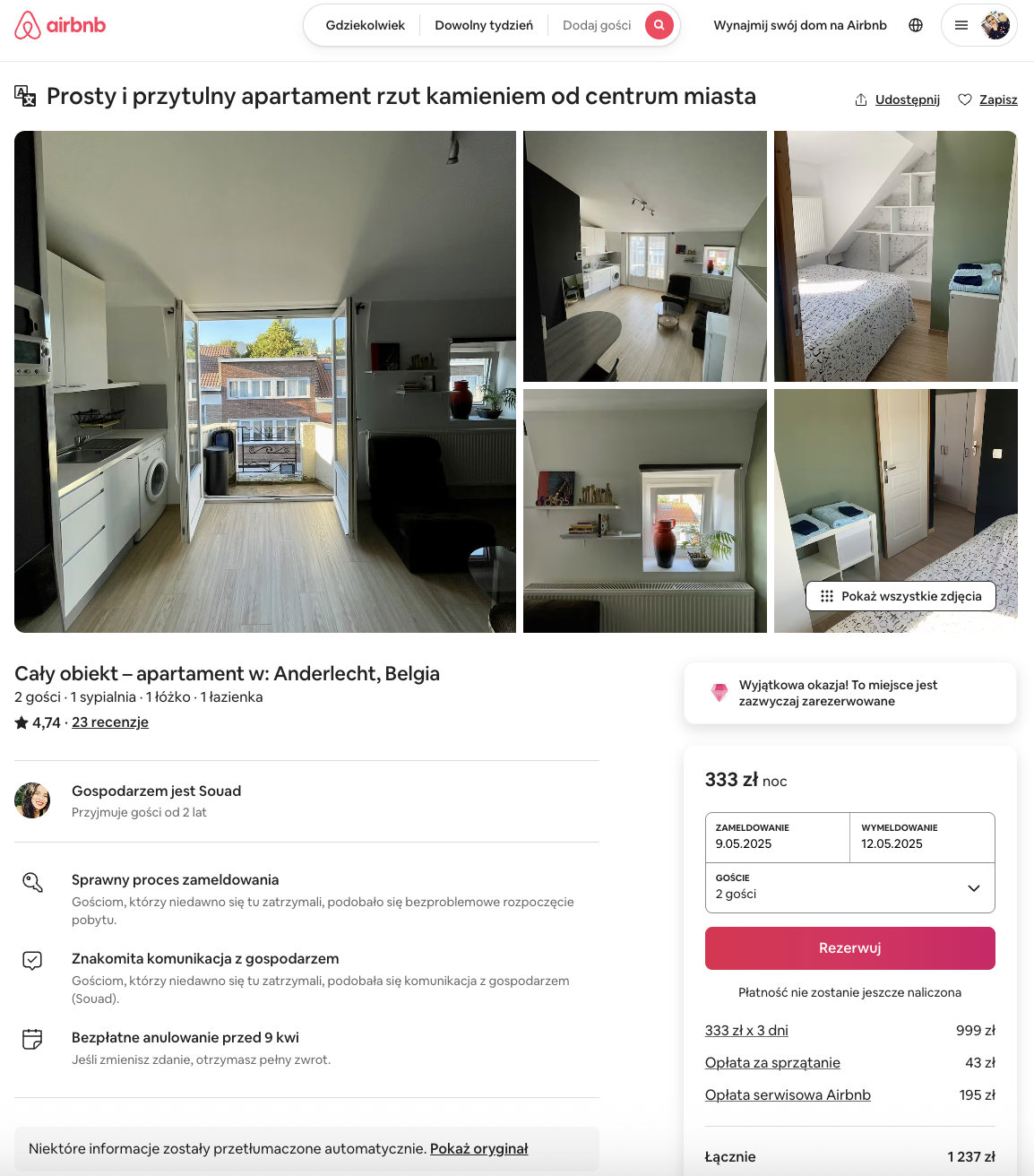Show all photos with Pokaż wszystkie zdjęcia
1034x1176 pixels.
900,596
